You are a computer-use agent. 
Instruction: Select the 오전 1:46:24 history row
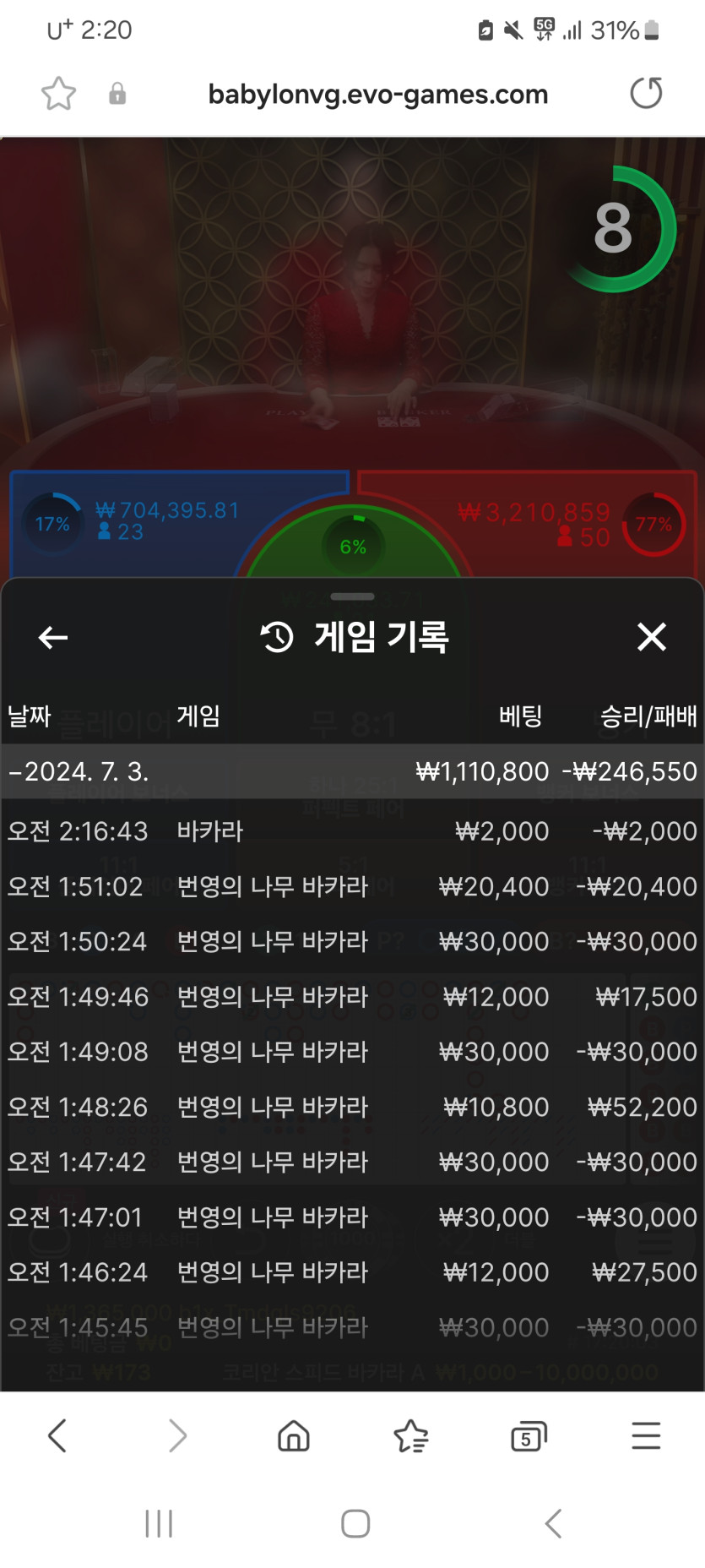coord(352,1272)
